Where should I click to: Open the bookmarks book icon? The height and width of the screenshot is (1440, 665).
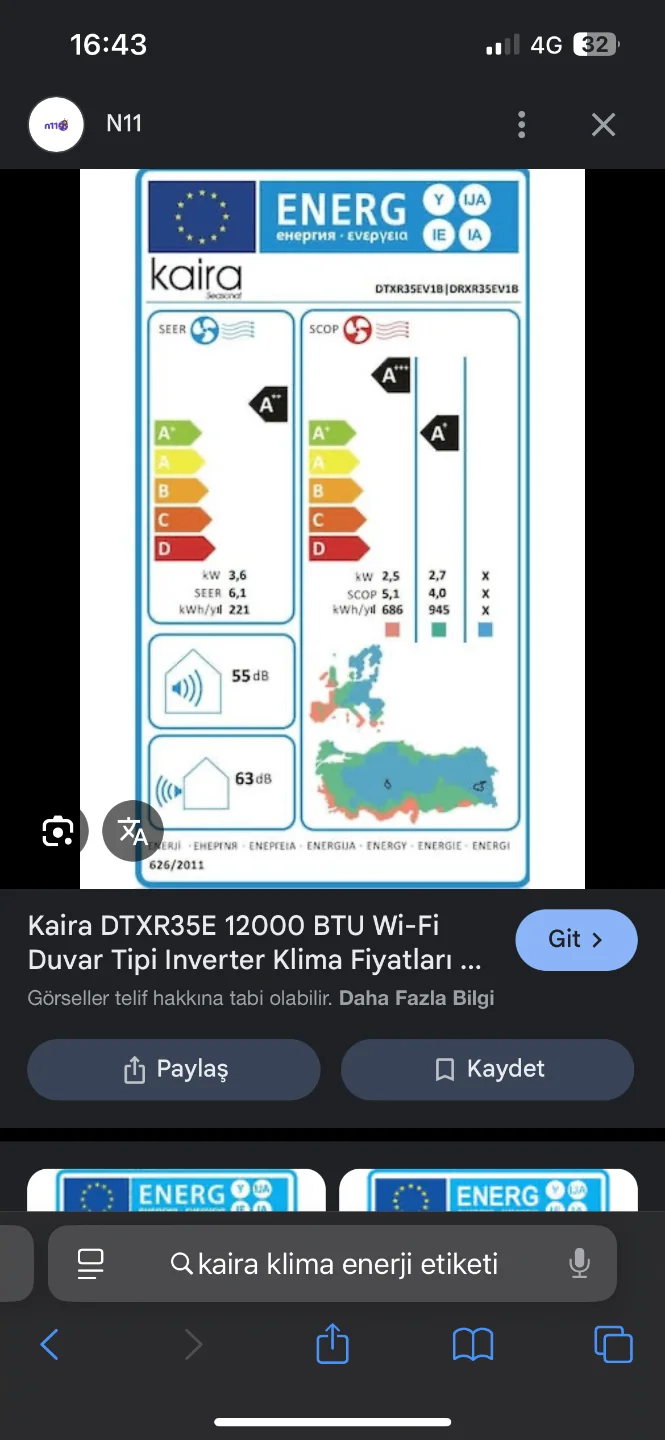[473, 1345]
